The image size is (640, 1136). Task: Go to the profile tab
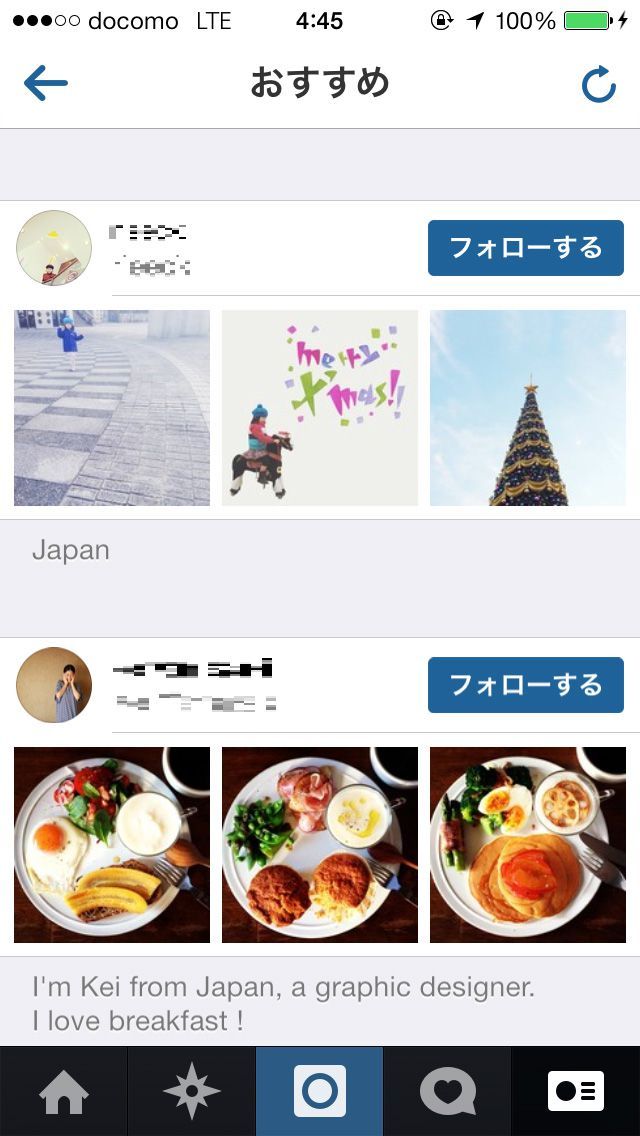click(x=576, y=1091)
